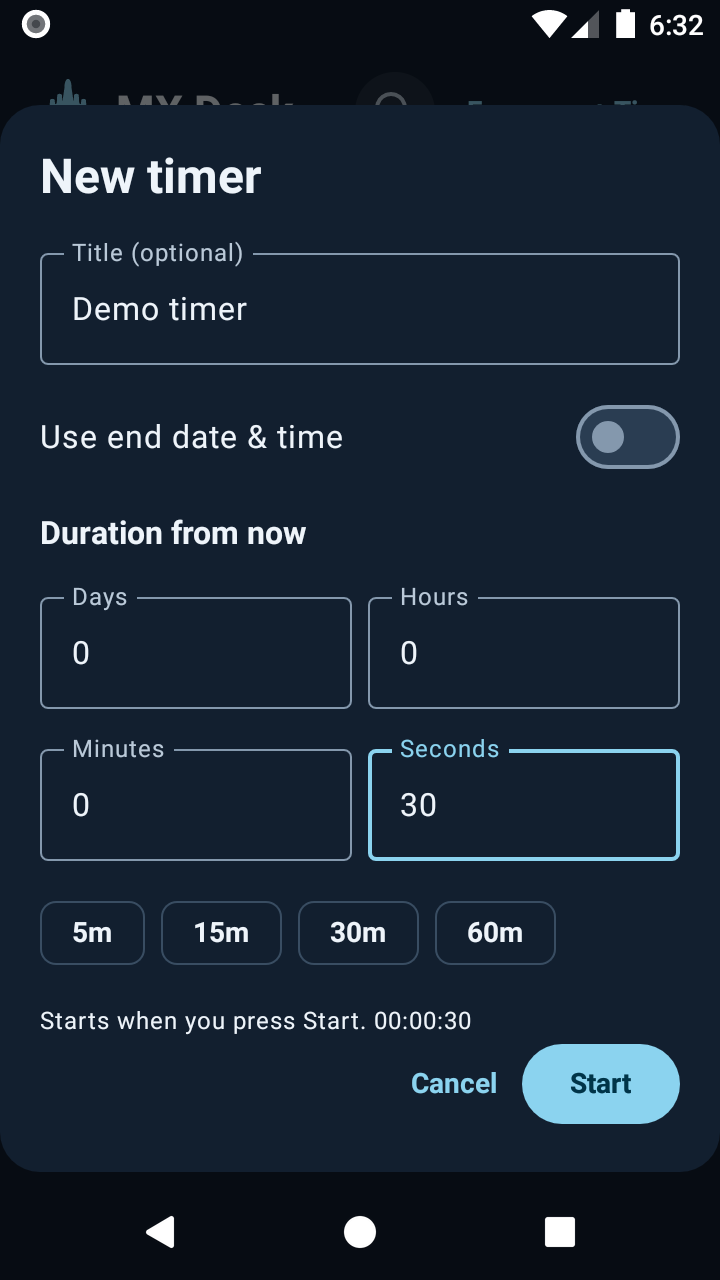This screenshot has height=1280, width=720.
Task: Tap the Days input field
Action: [x=196, y=653]
